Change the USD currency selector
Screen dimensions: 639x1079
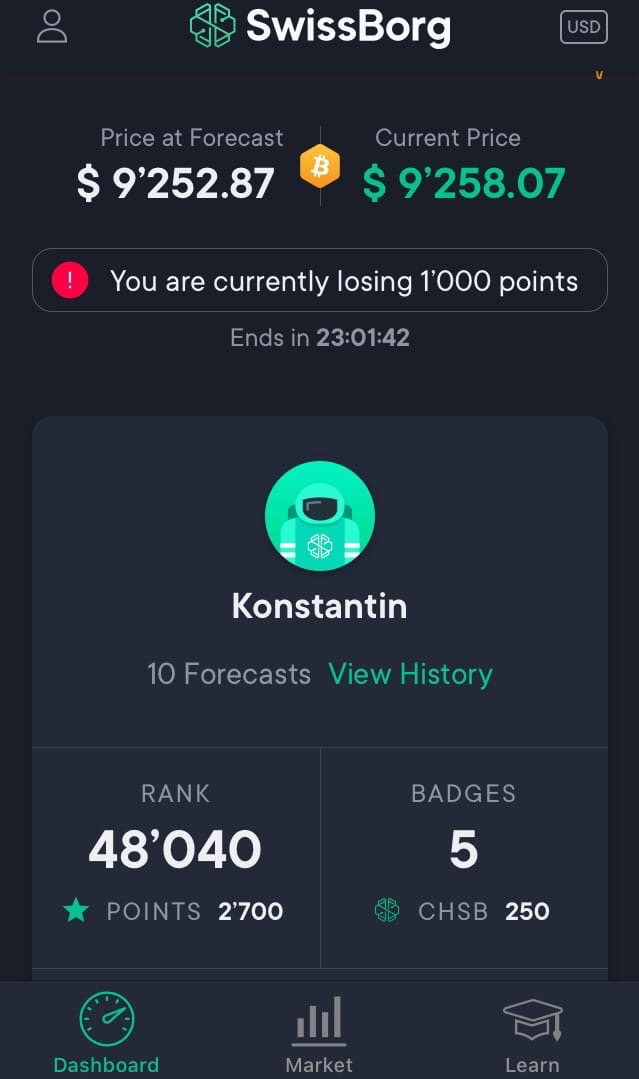[x=583, y=27]
